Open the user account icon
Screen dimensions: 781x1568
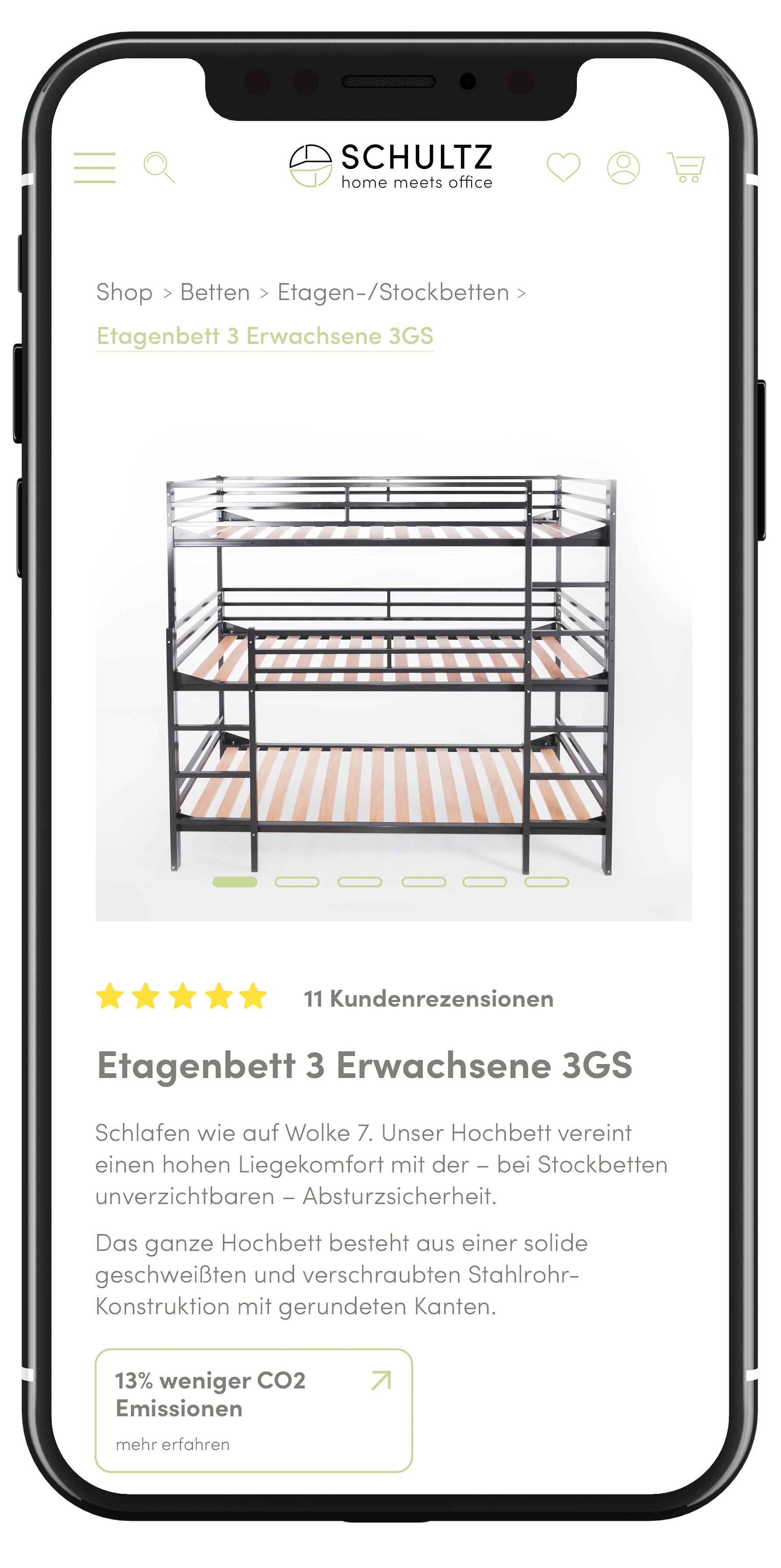click(623, 167)
